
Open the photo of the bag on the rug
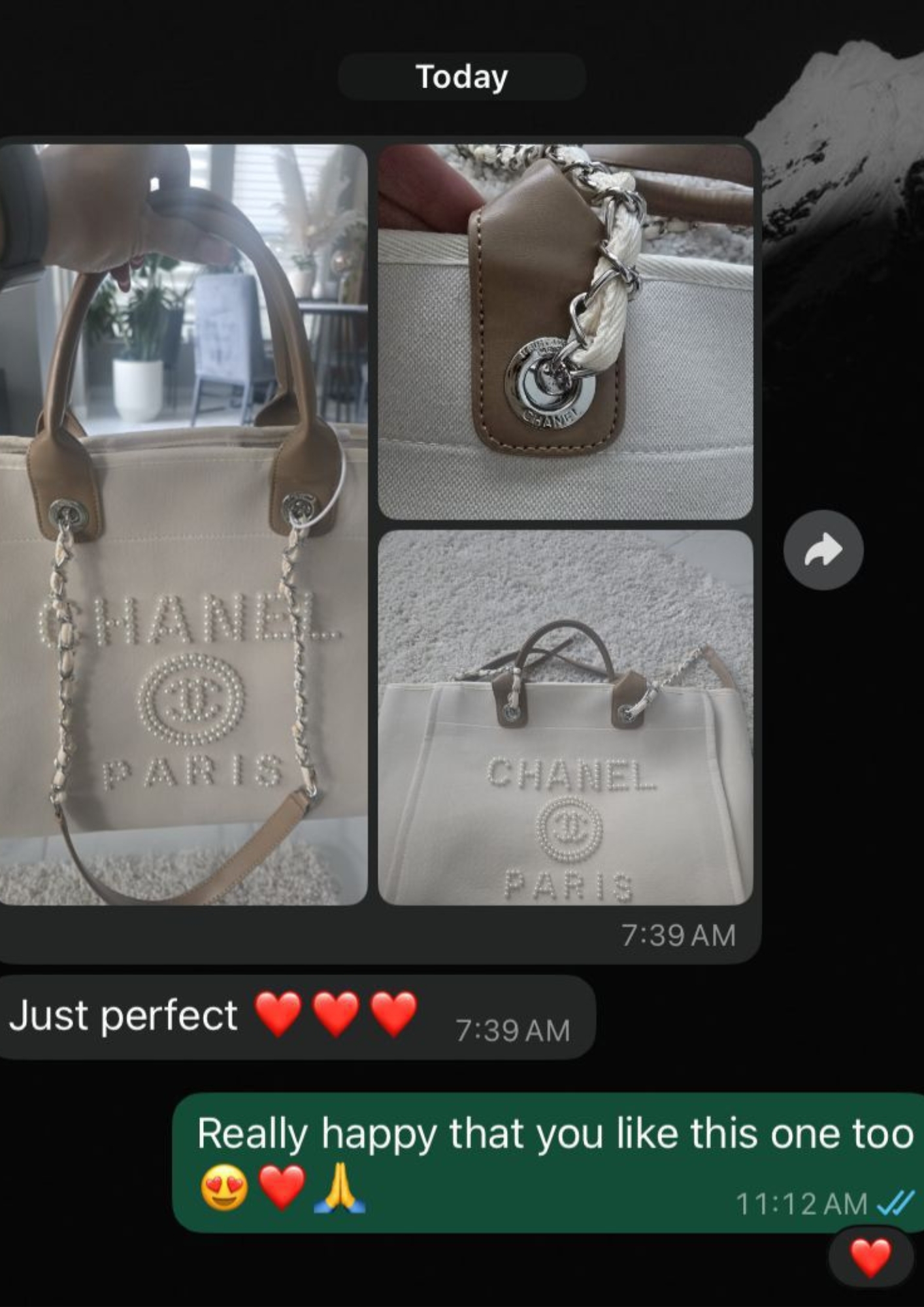565,717
